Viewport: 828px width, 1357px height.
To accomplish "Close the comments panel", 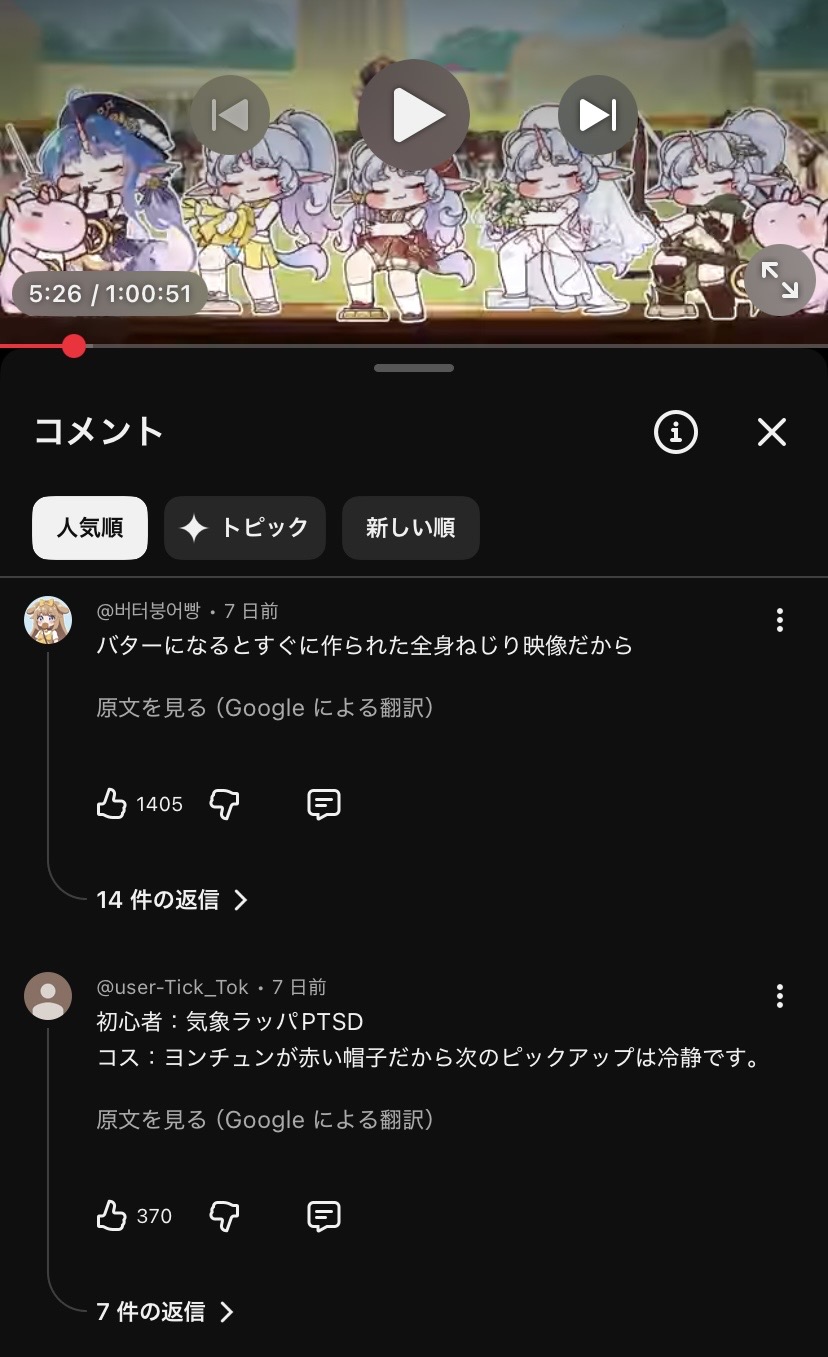I will coord(772,432).
